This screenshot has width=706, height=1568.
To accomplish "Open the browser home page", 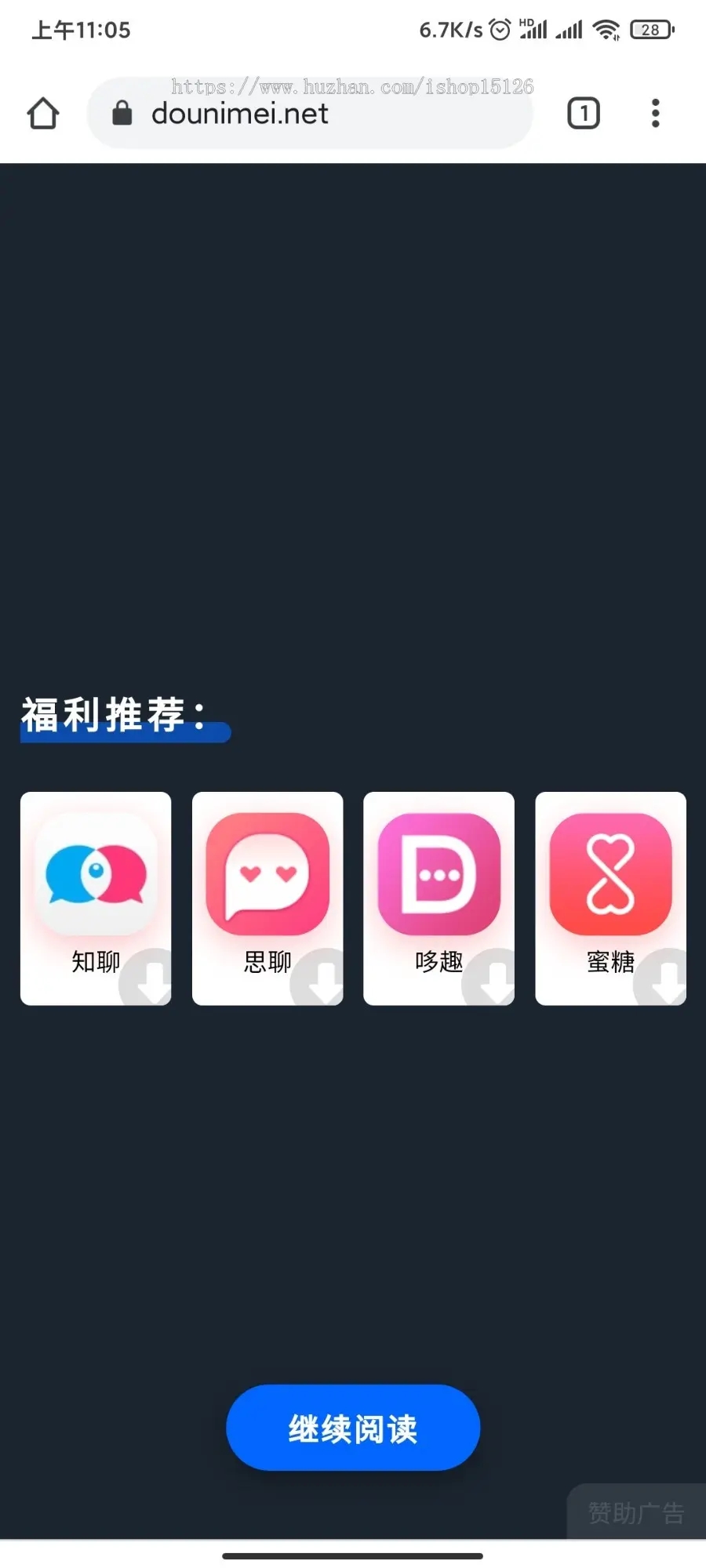I will [43, 114].
